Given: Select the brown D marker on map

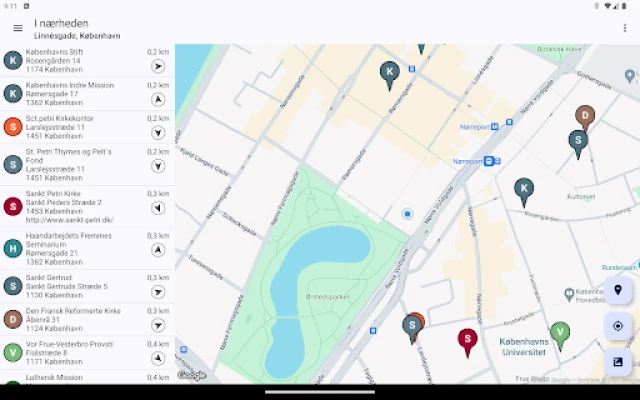Looking at the screenshot, I should click(585, 116).
